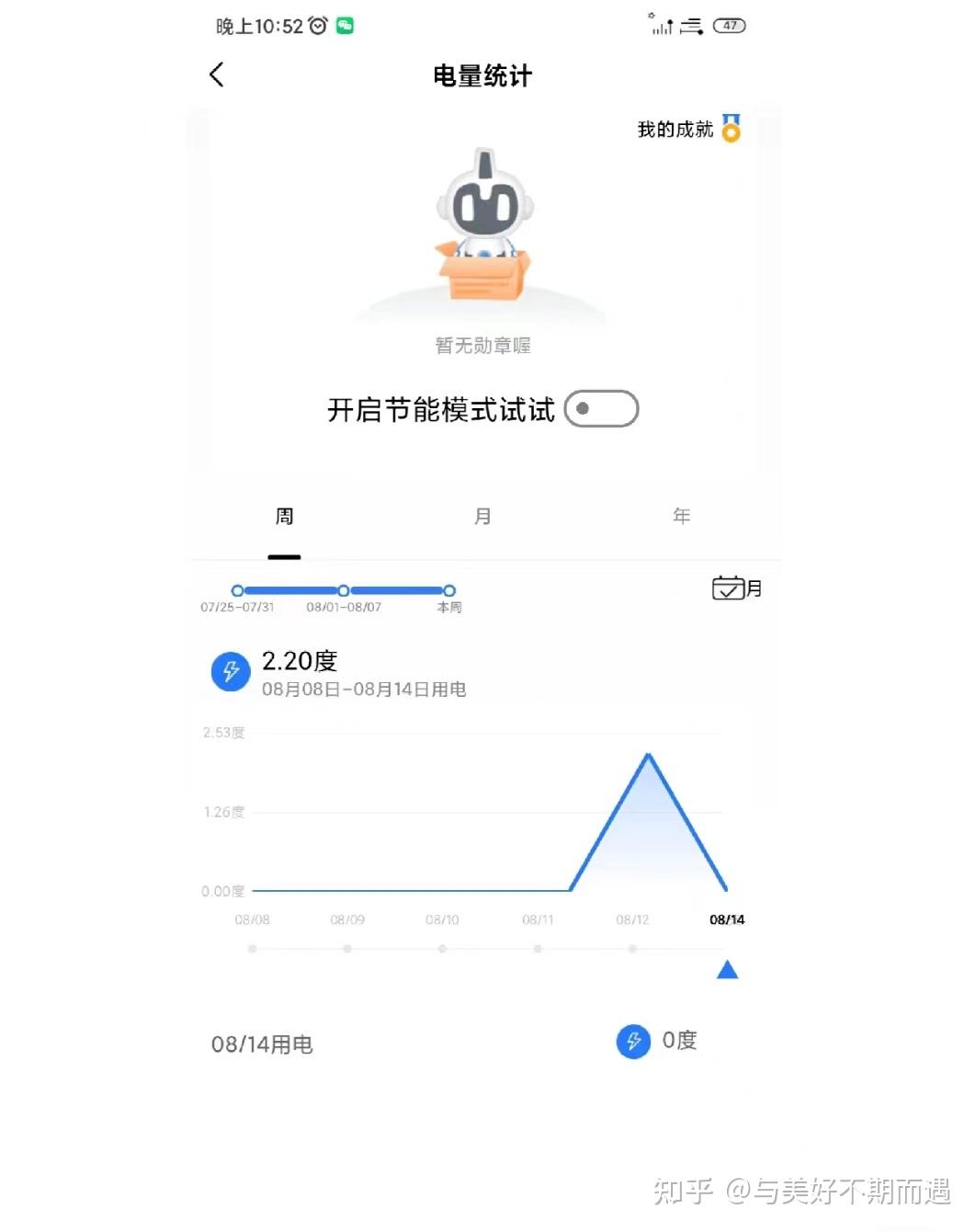Switch to the 月 tab
The height and width of the screenshot is (1232, 976).
(x=482, y=517)
